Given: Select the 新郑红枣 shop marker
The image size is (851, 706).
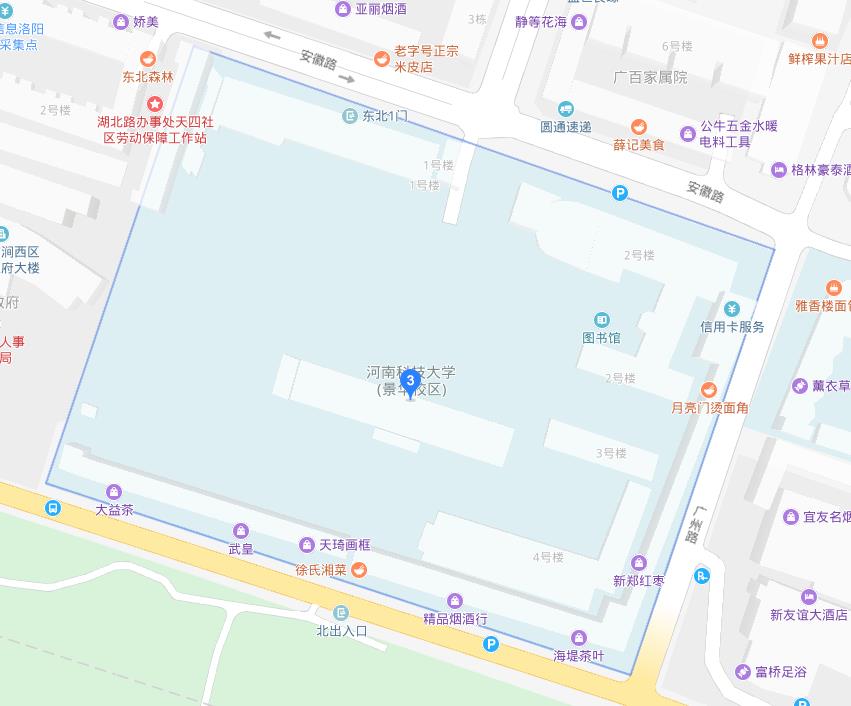Looking at the screenshot, I should 639,563.
